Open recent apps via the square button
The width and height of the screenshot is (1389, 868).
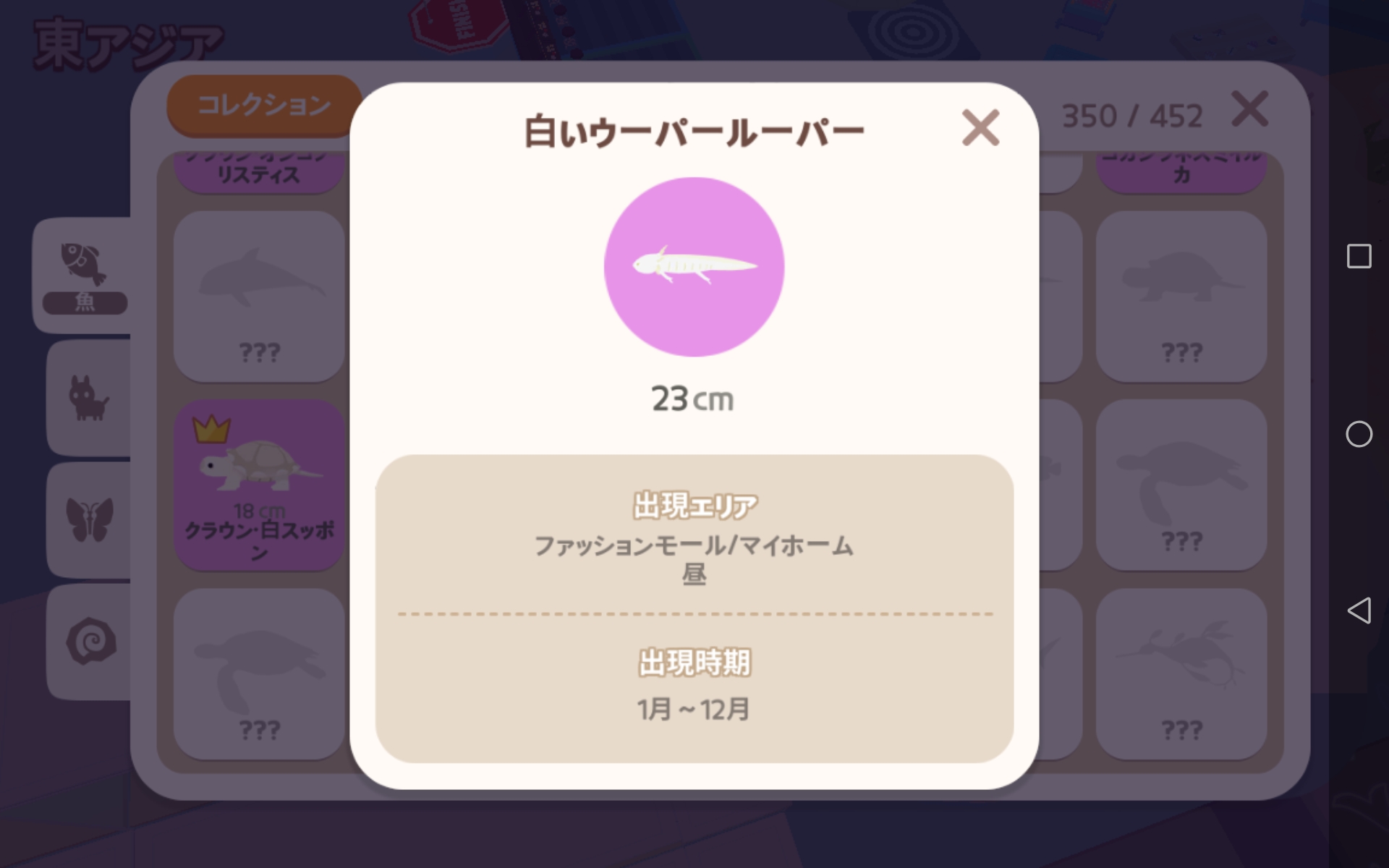[x=1359, y=256]
